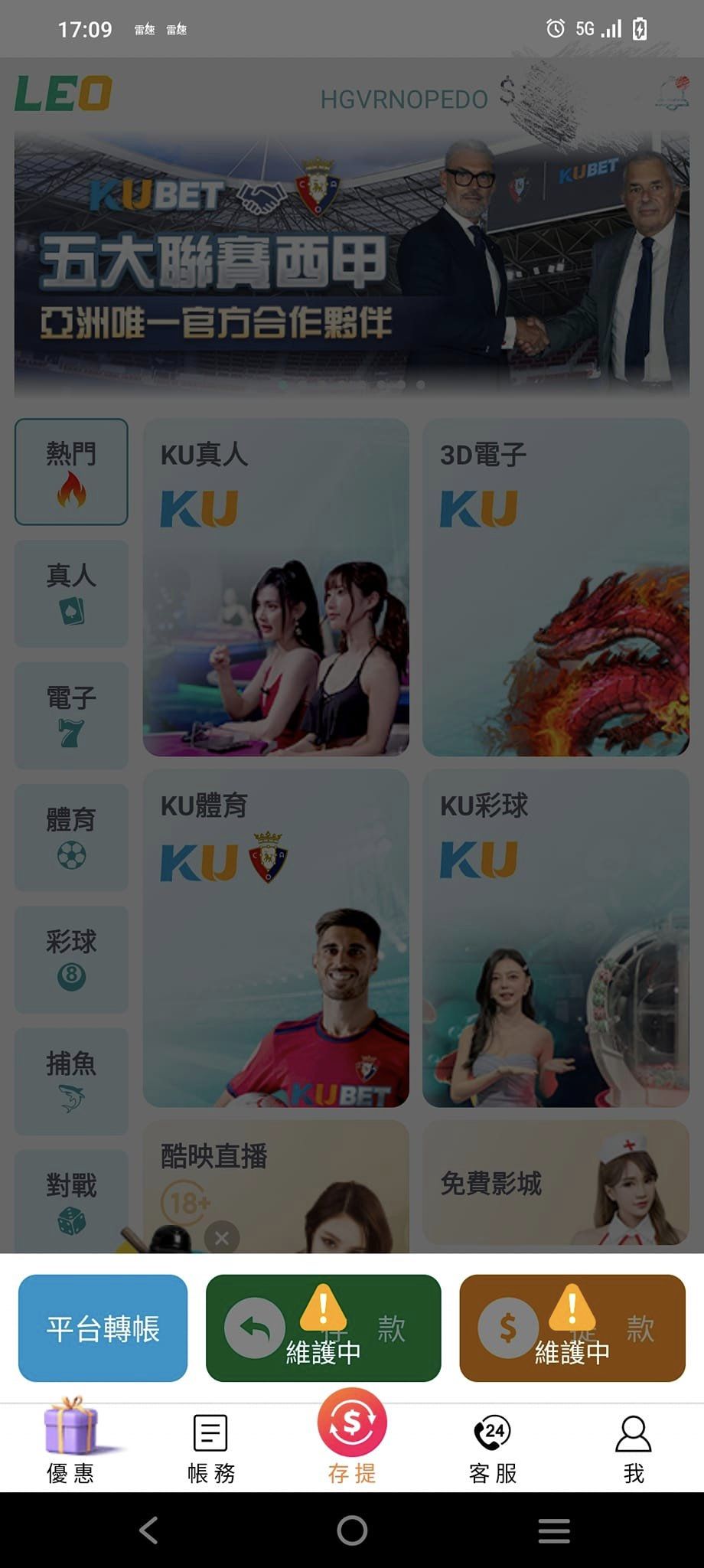Image resolution: width=704 pixels, height=1568 pixels.
Task: Open the 3D電子 game card
Action: [556, 587]
